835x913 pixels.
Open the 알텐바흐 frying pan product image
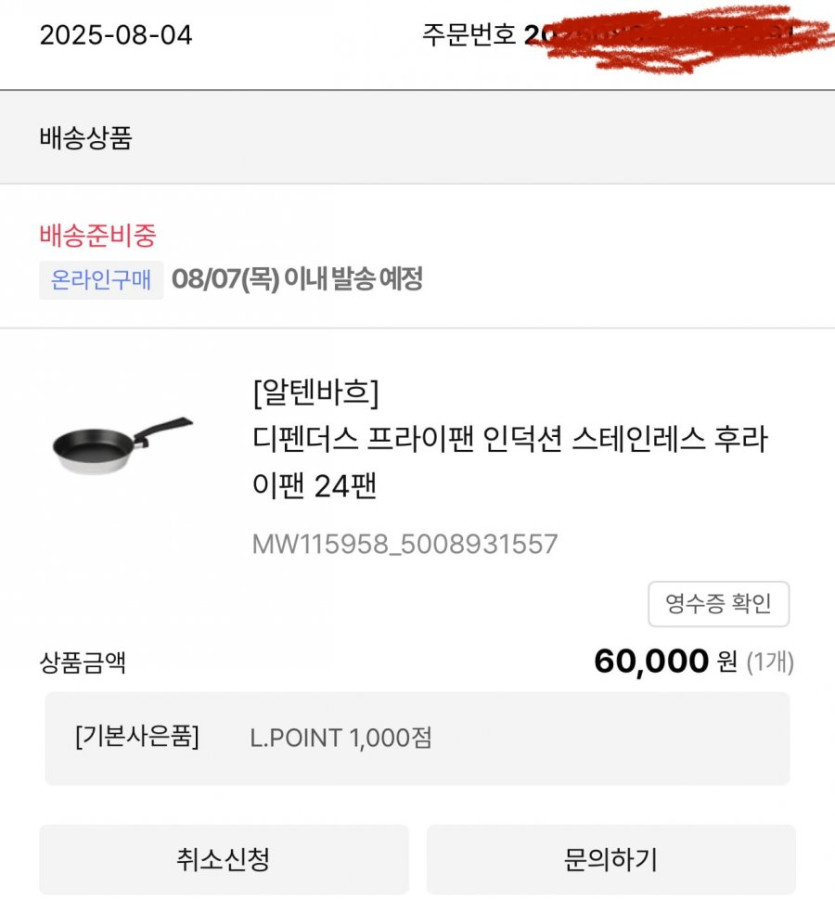122,445
